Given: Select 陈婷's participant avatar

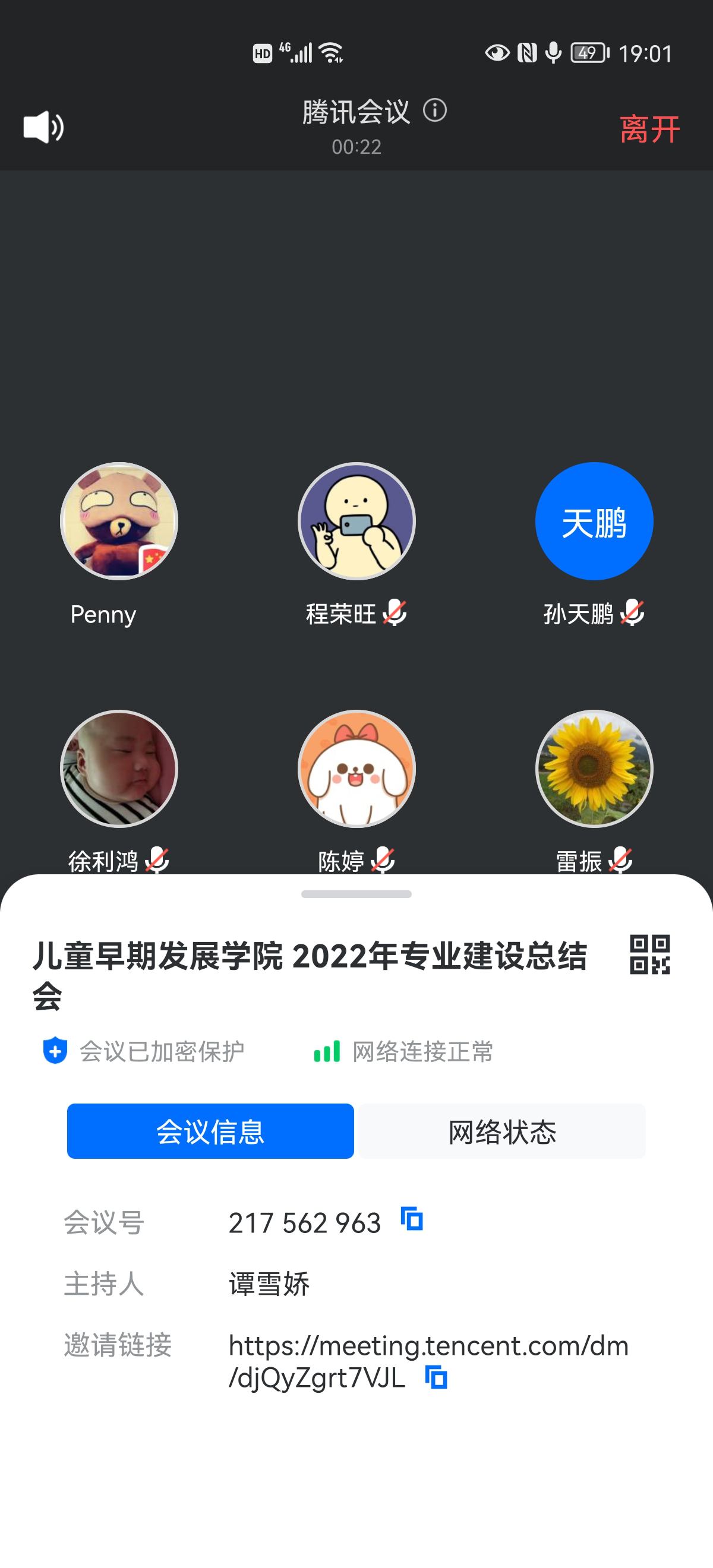Looking at the screenshot, I should [x=356, y=769].
